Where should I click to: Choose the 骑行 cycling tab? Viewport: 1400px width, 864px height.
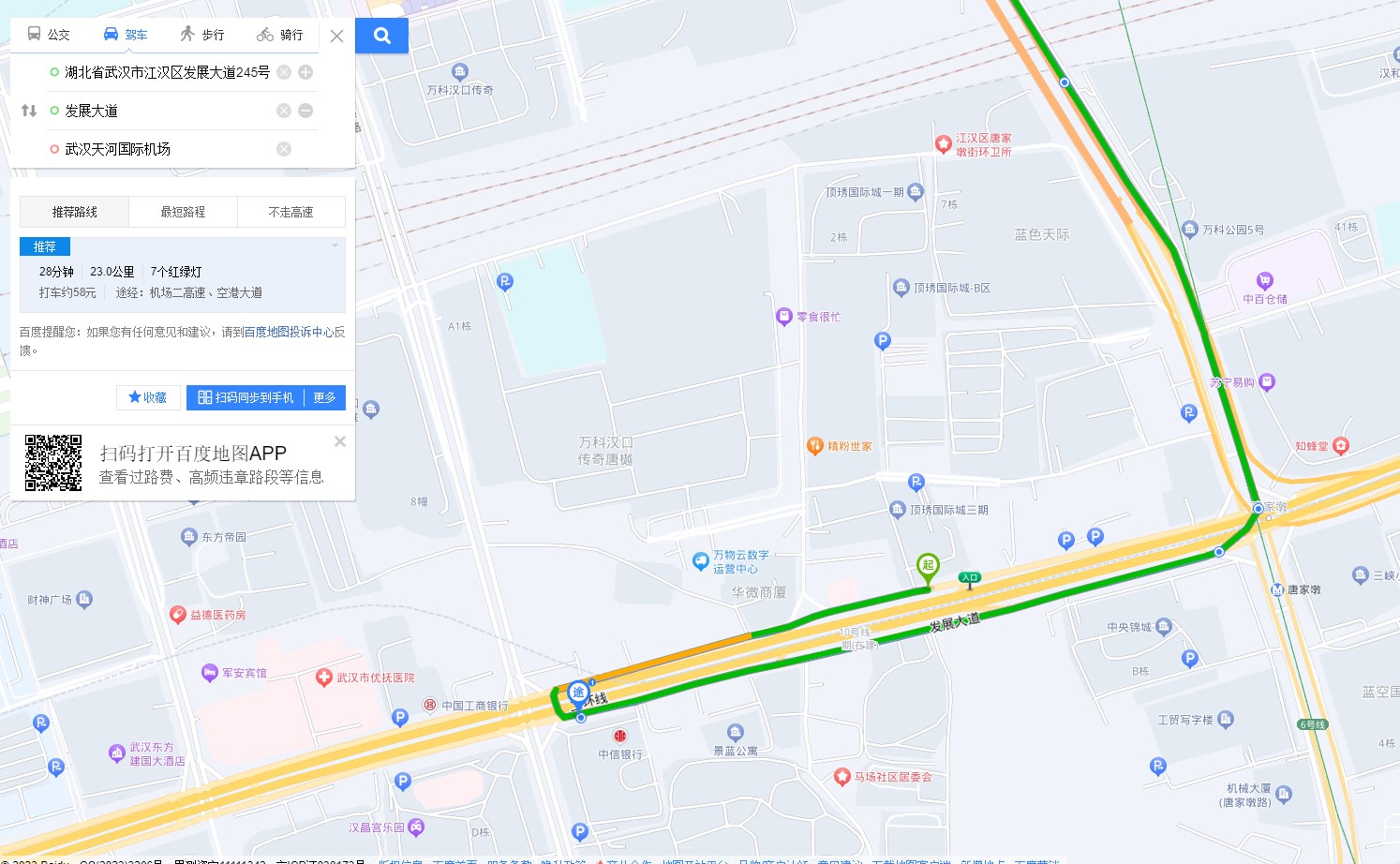[x=280, y=35]
